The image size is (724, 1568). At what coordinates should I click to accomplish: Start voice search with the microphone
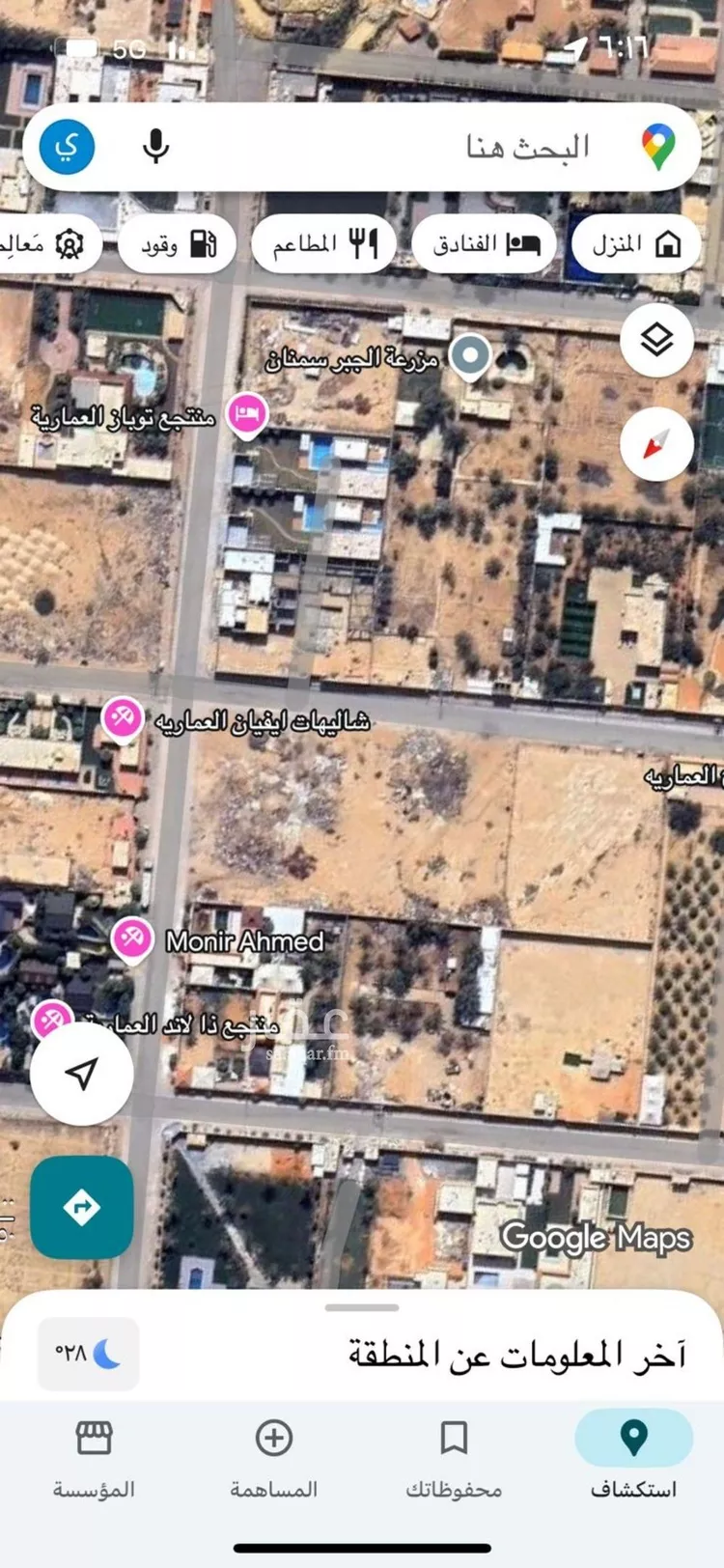155,148
